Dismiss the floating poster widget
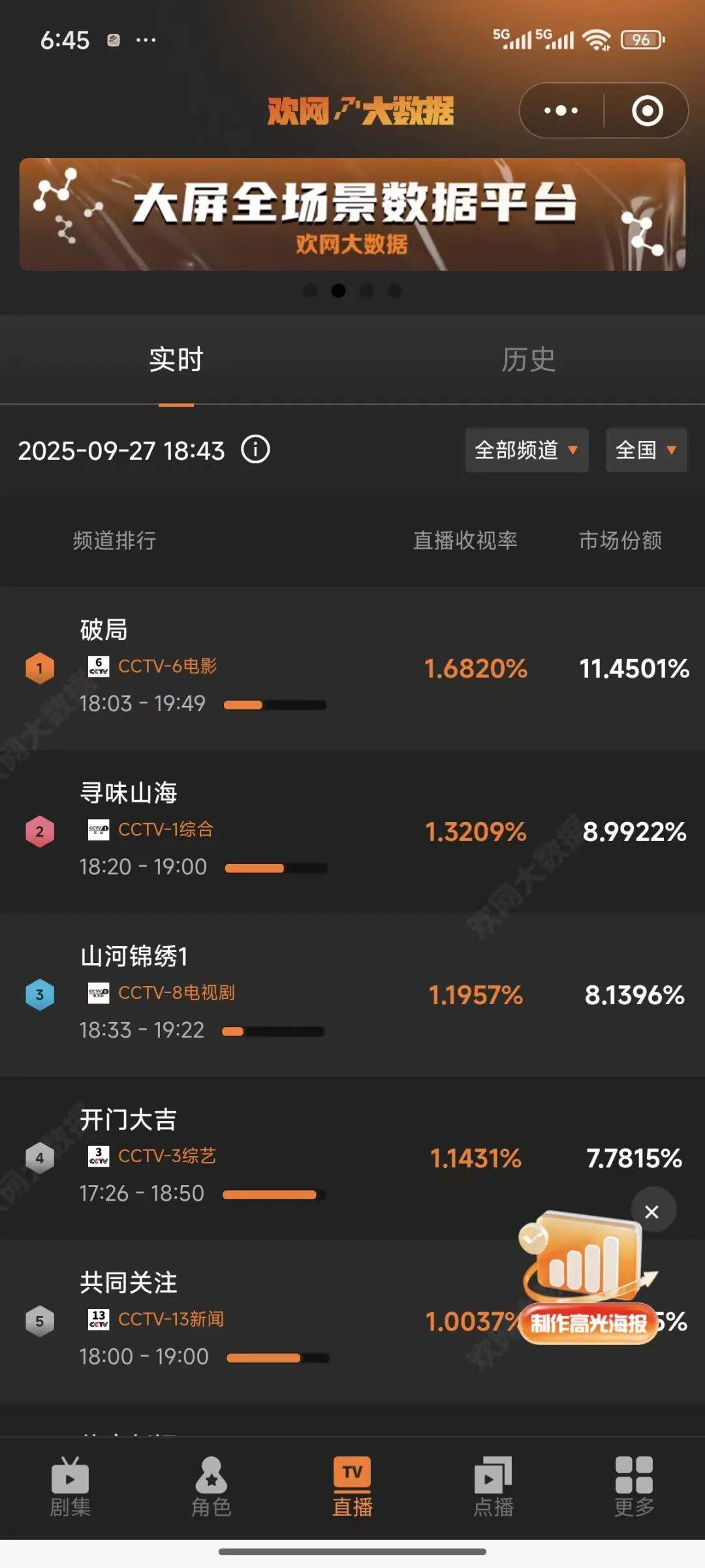 tap(651, 1212)
